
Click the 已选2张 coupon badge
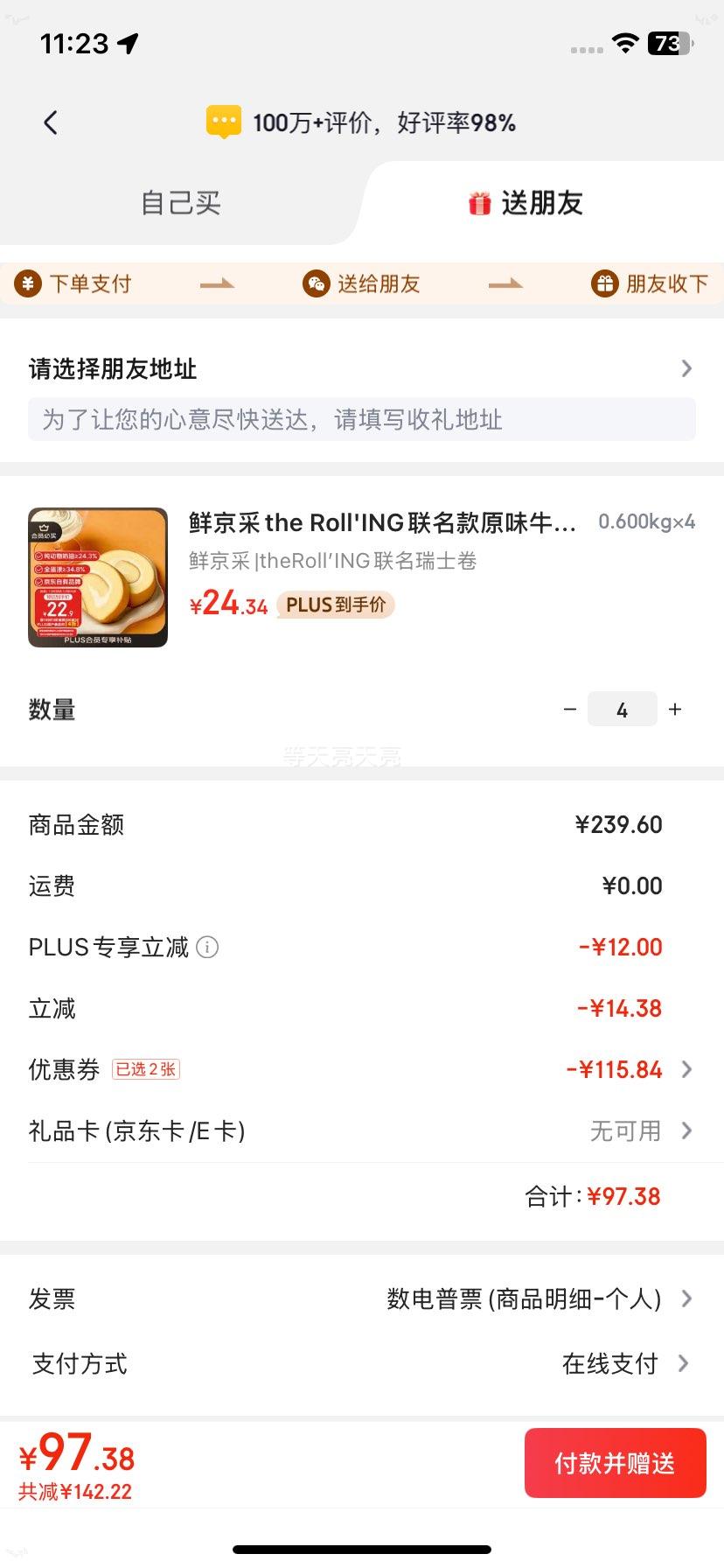point(145,1070)
